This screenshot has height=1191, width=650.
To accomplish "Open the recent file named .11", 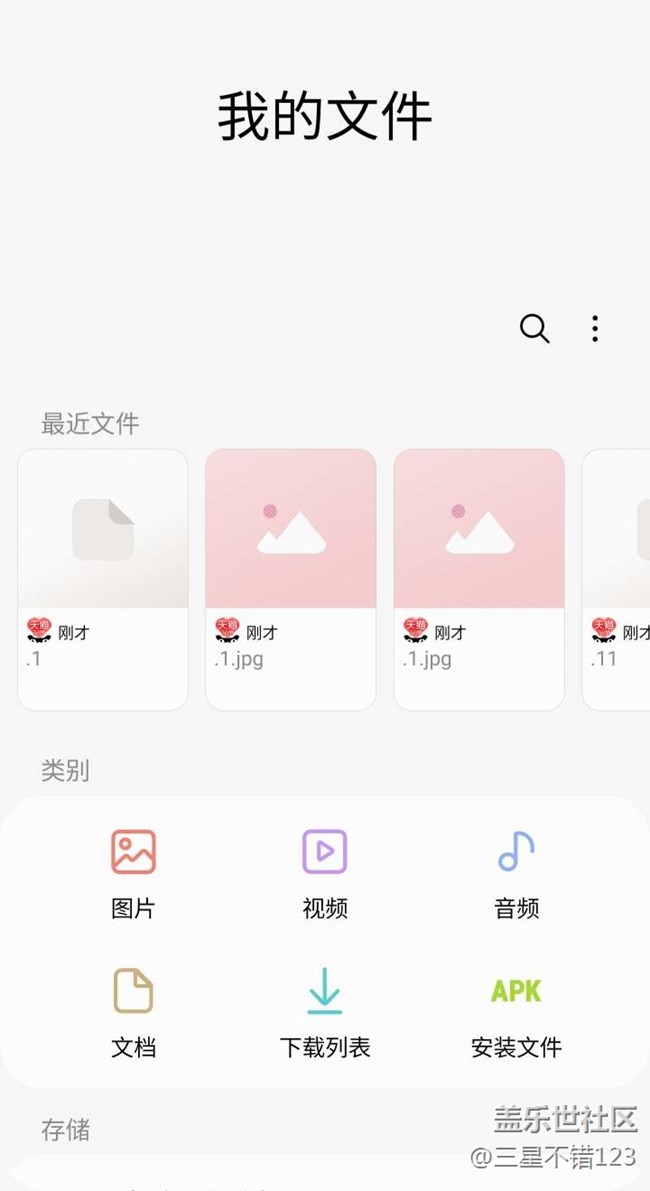I will 618,579.
